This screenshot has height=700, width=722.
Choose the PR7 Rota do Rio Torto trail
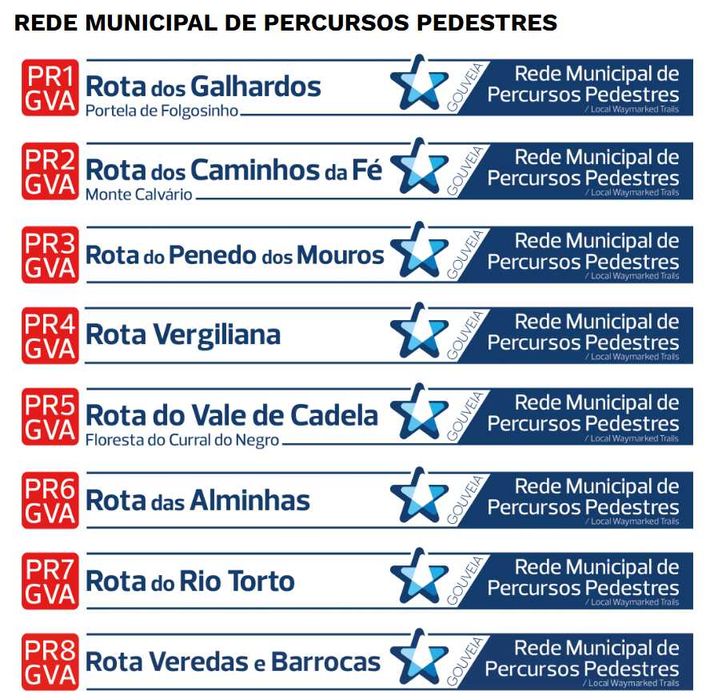point(357,582)
